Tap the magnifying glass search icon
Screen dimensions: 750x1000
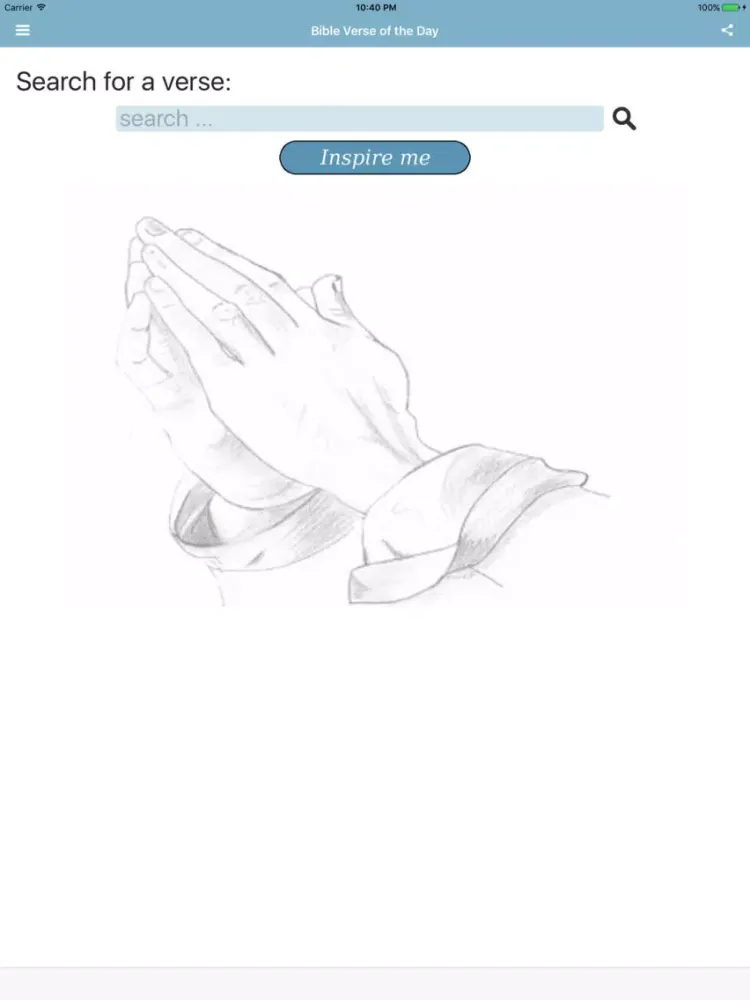624,119
